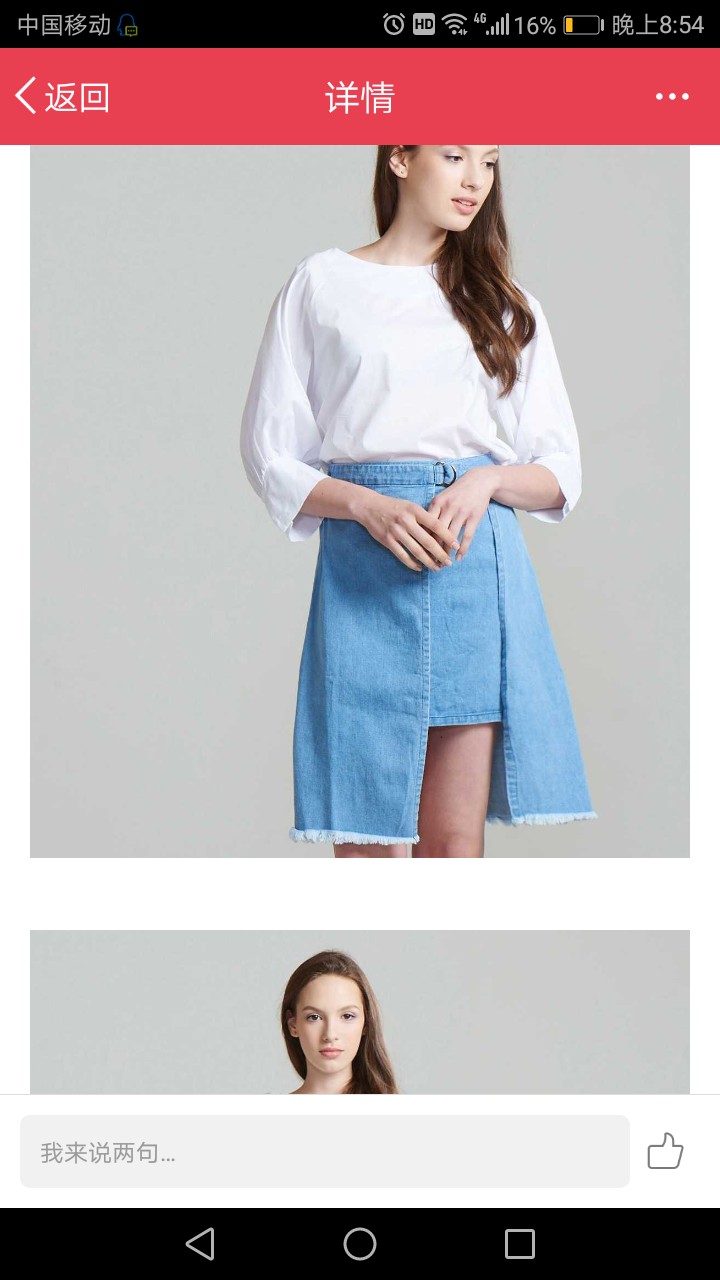Open the three-dot overflow menu
Screen dimensions: 720x1280
coord(672,97)
